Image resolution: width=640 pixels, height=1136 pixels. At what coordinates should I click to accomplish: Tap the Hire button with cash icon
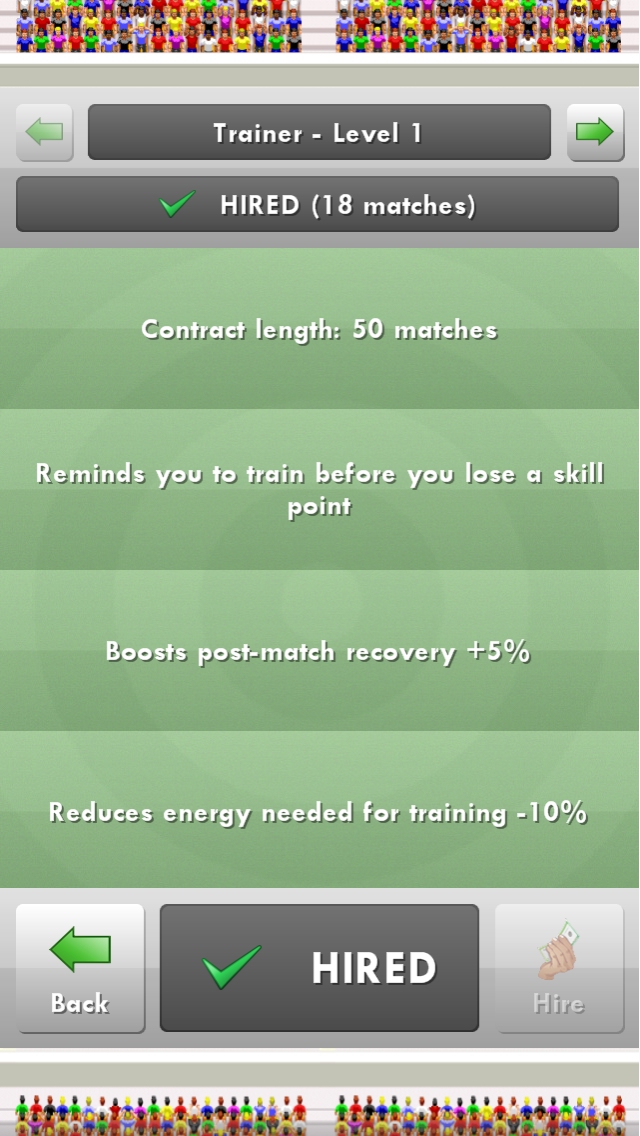point(559,968)
